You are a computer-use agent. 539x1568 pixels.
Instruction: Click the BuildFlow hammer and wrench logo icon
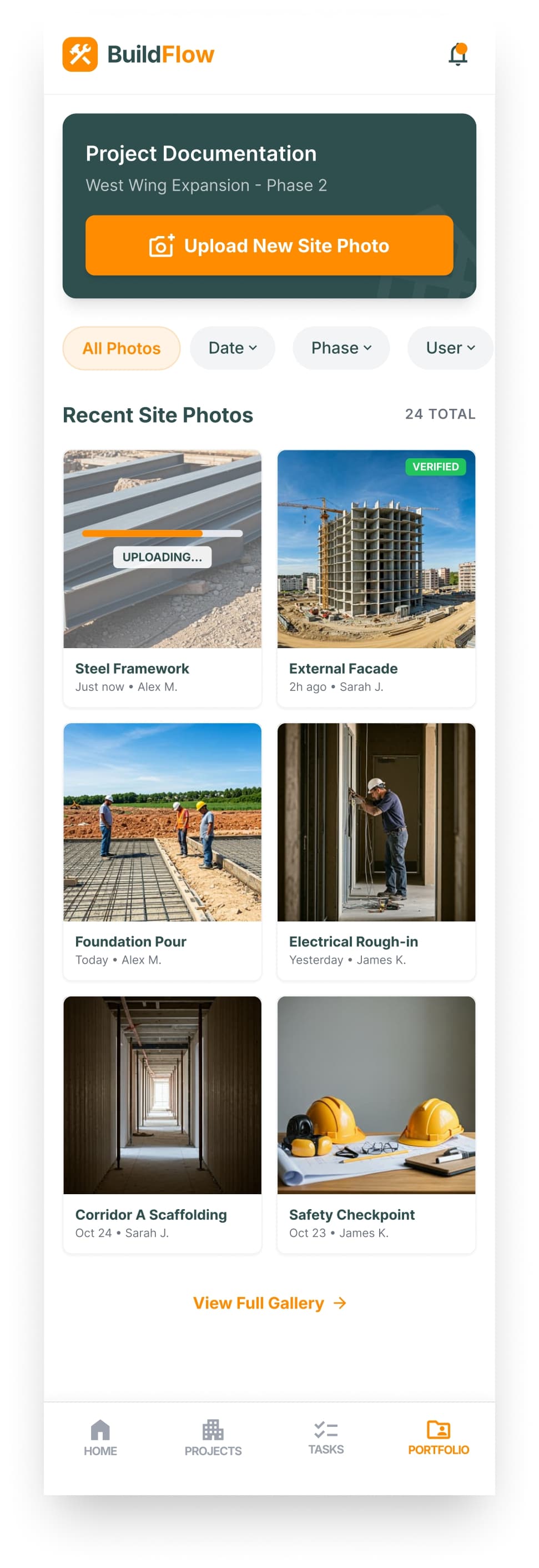click(80, 53)
